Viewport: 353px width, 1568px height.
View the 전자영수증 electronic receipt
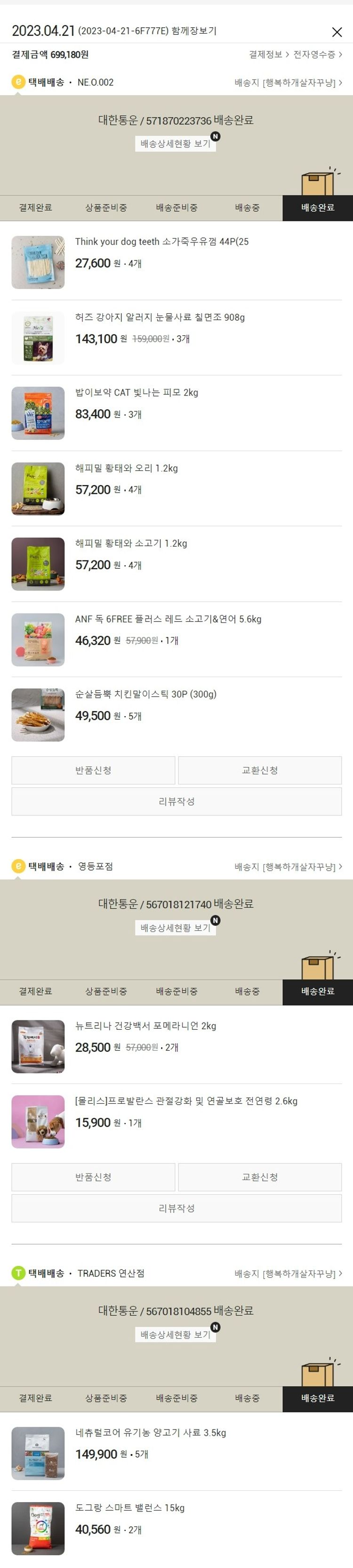(x=317, y=55)
